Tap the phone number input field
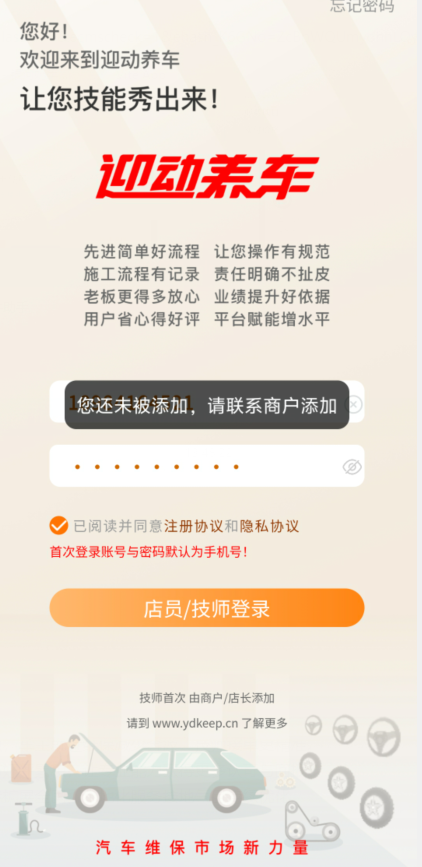The image size is (422, 867). pyautogui.click(x=207, y=402)
